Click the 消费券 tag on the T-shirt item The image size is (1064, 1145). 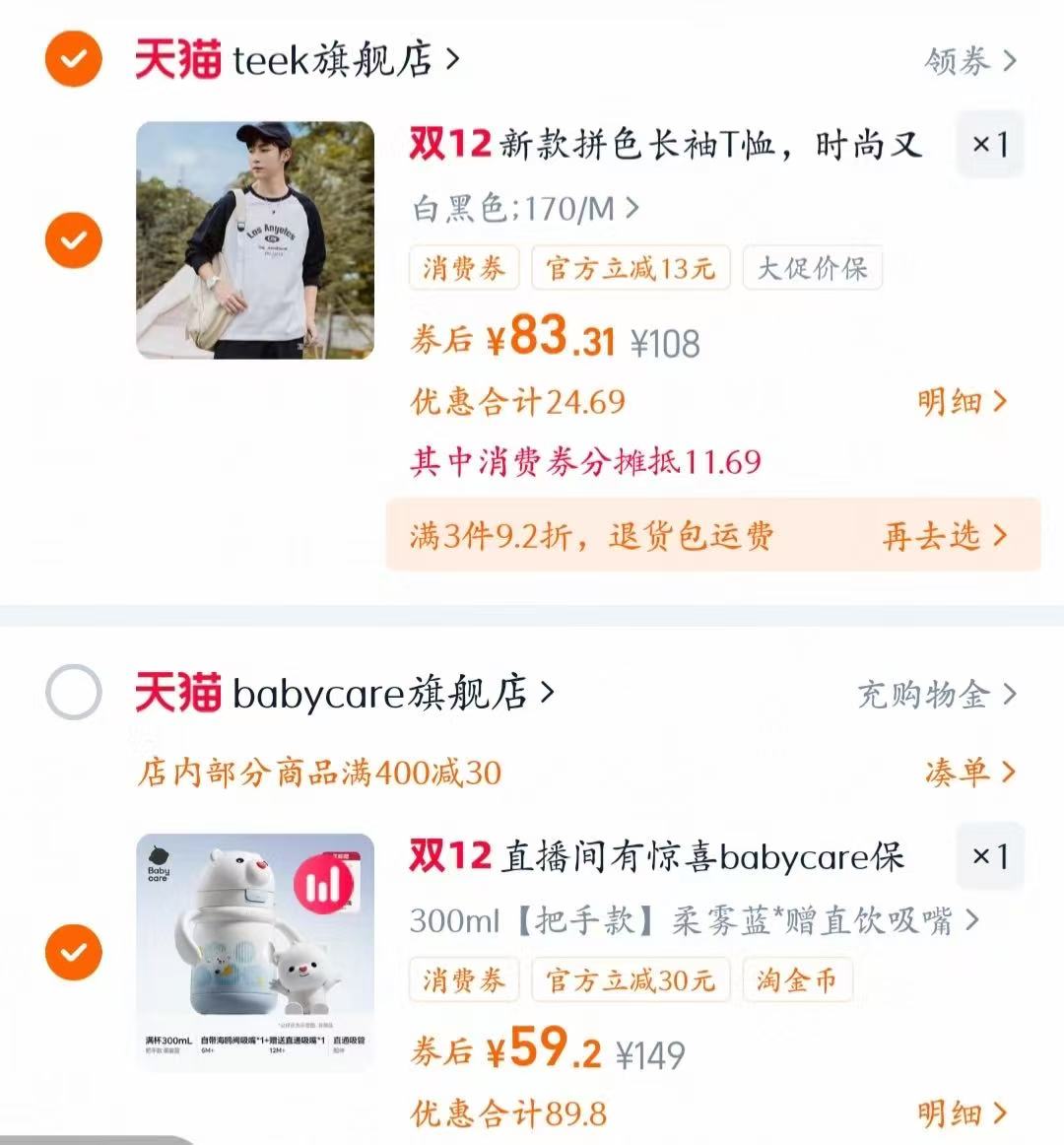click(x=463, y=267)
